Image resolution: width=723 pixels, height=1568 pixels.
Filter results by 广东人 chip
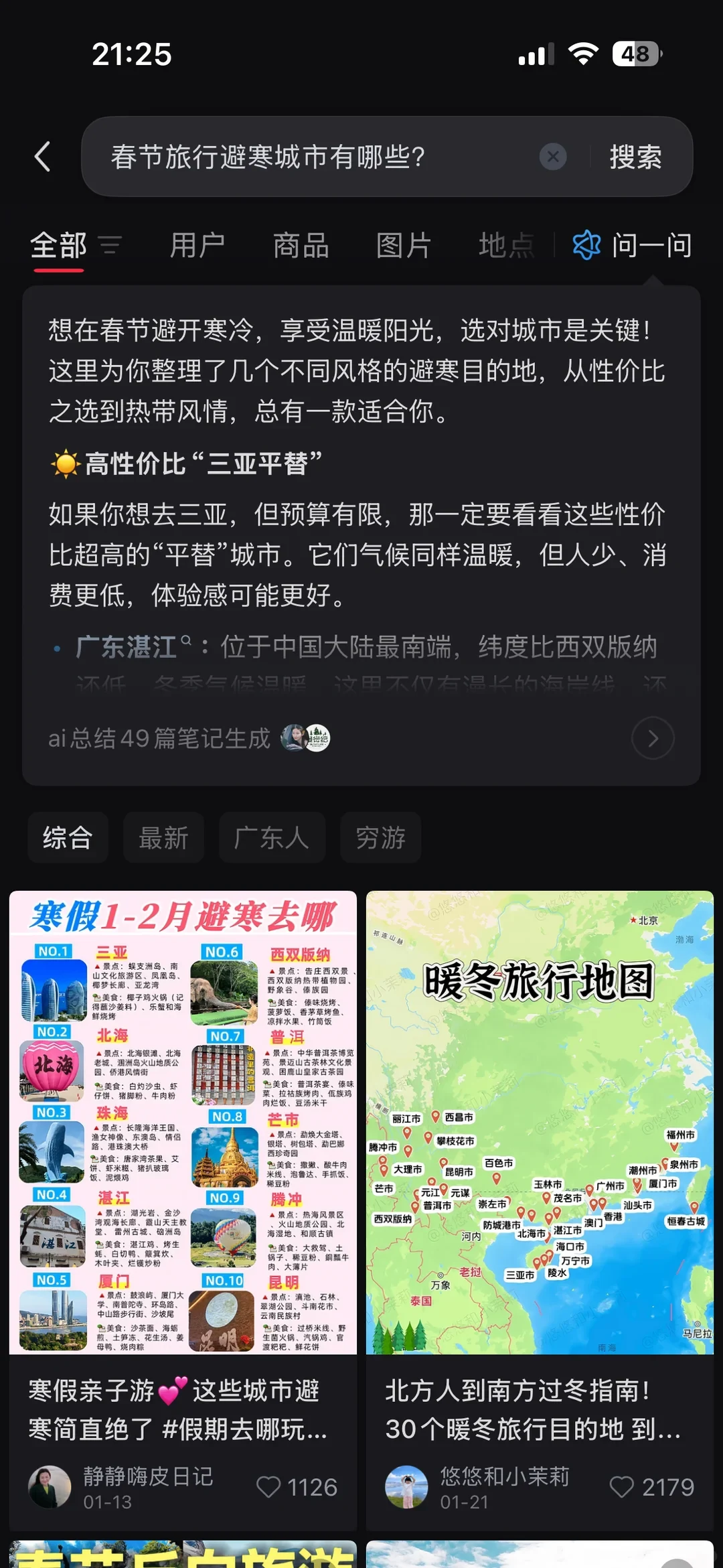(x=272, y=837)
